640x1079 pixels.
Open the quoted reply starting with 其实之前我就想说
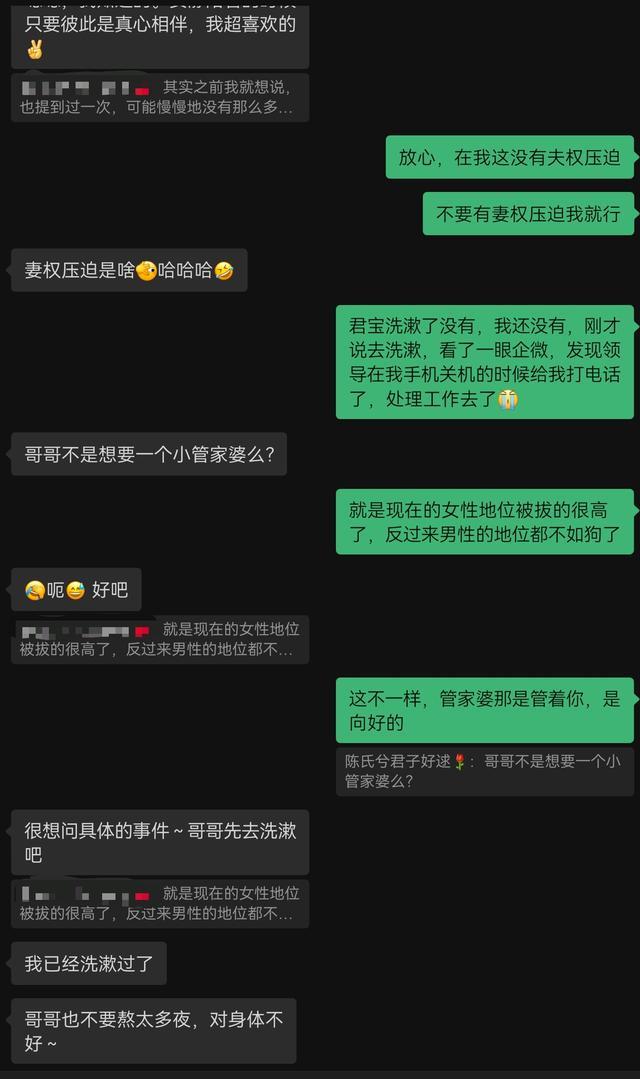click(x=160, y=97)
